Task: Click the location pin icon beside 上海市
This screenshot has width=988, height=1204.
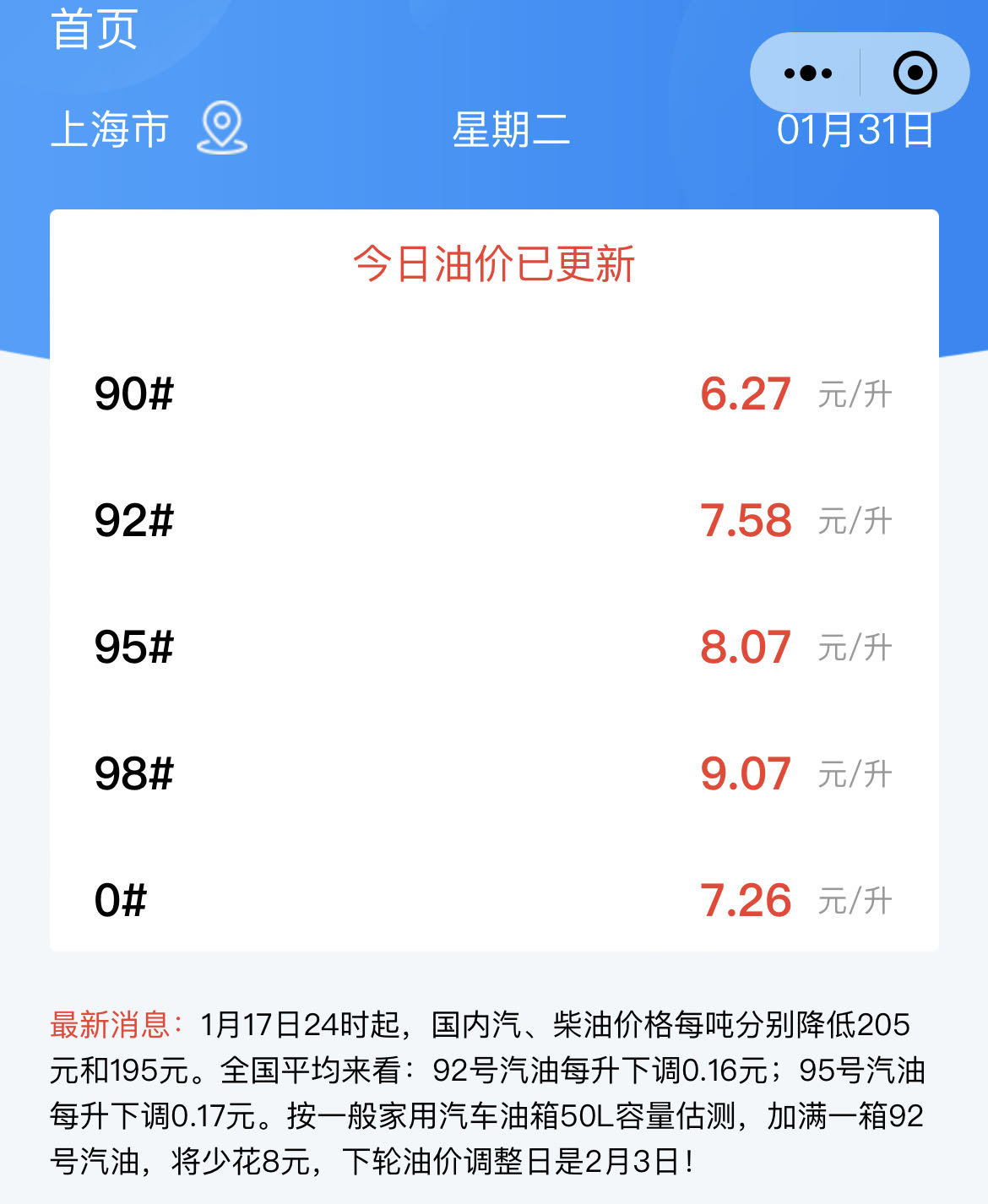Action: pyautogui.click(x=222, y=130)
